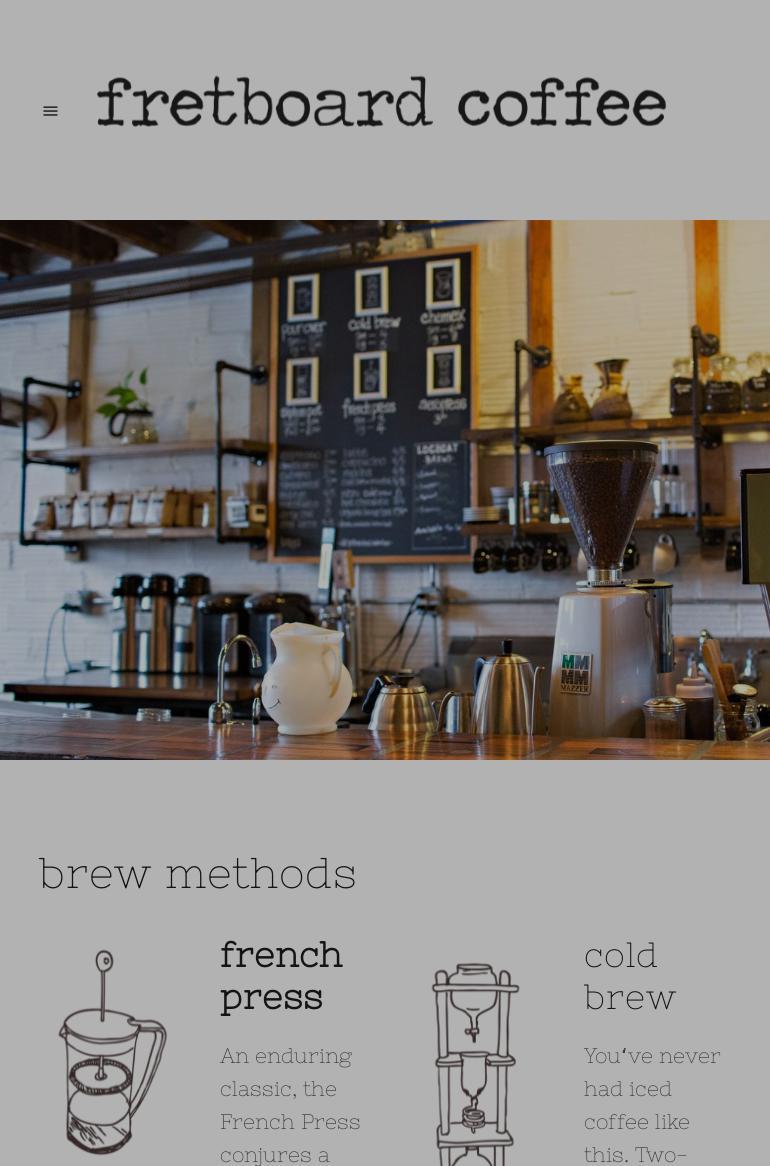Tap the fretboard coffee site title

coord(381,102)
